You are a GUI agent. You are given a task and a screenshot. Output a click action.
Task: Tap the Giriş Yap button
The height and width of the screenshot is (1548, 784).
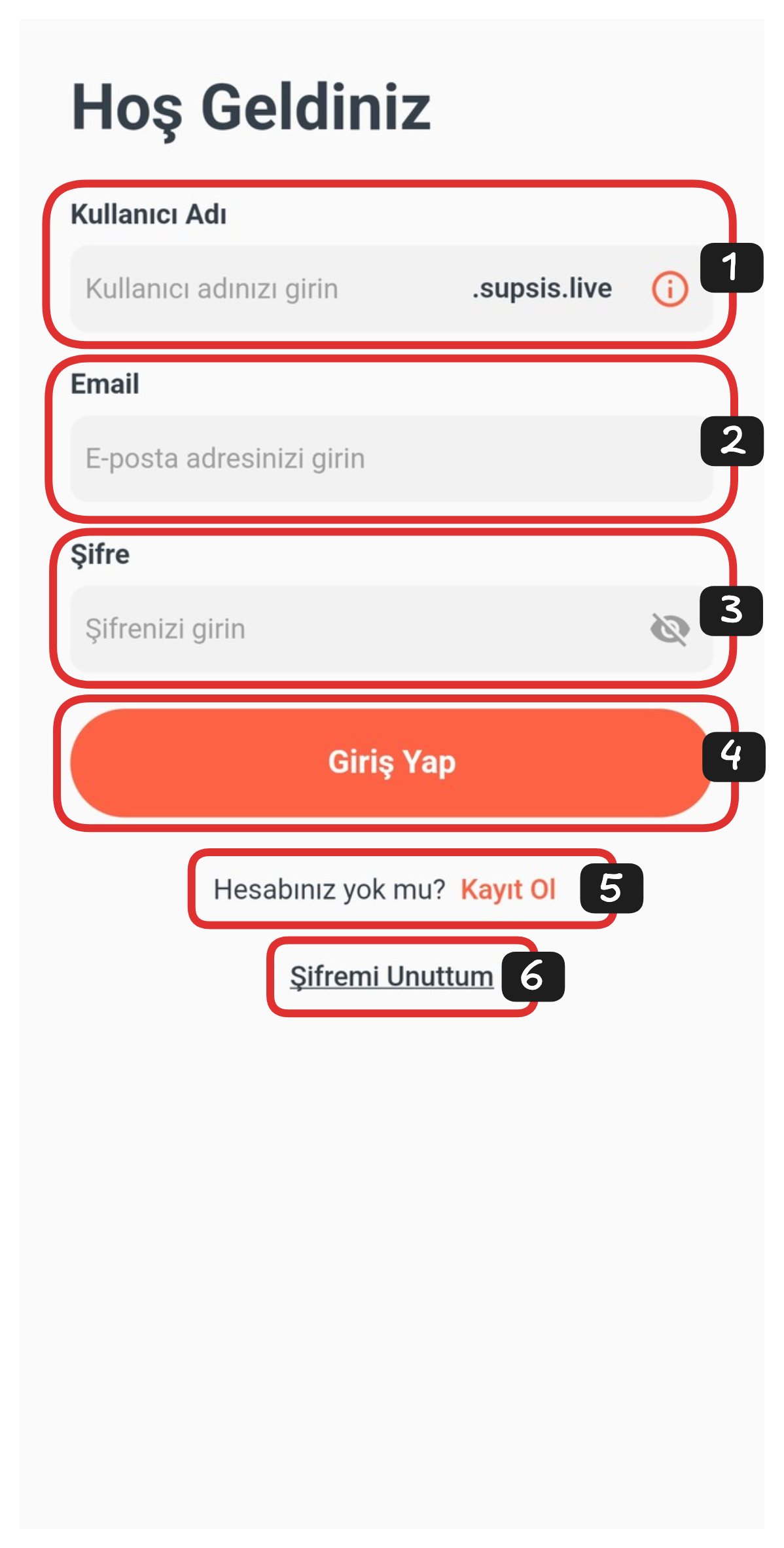[x=391, y=763]
